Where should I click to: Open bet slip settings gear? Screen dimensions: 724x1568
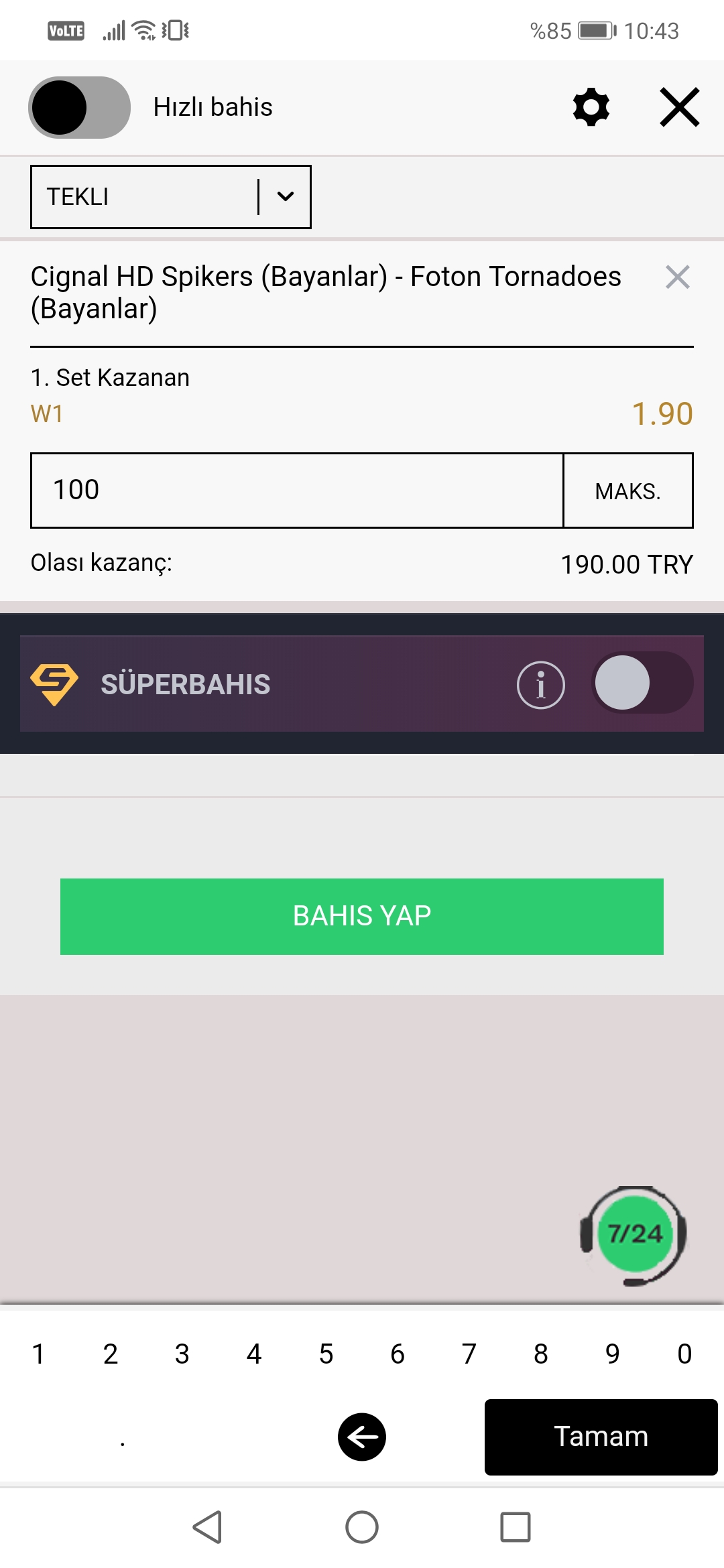(x=591, y=107)
